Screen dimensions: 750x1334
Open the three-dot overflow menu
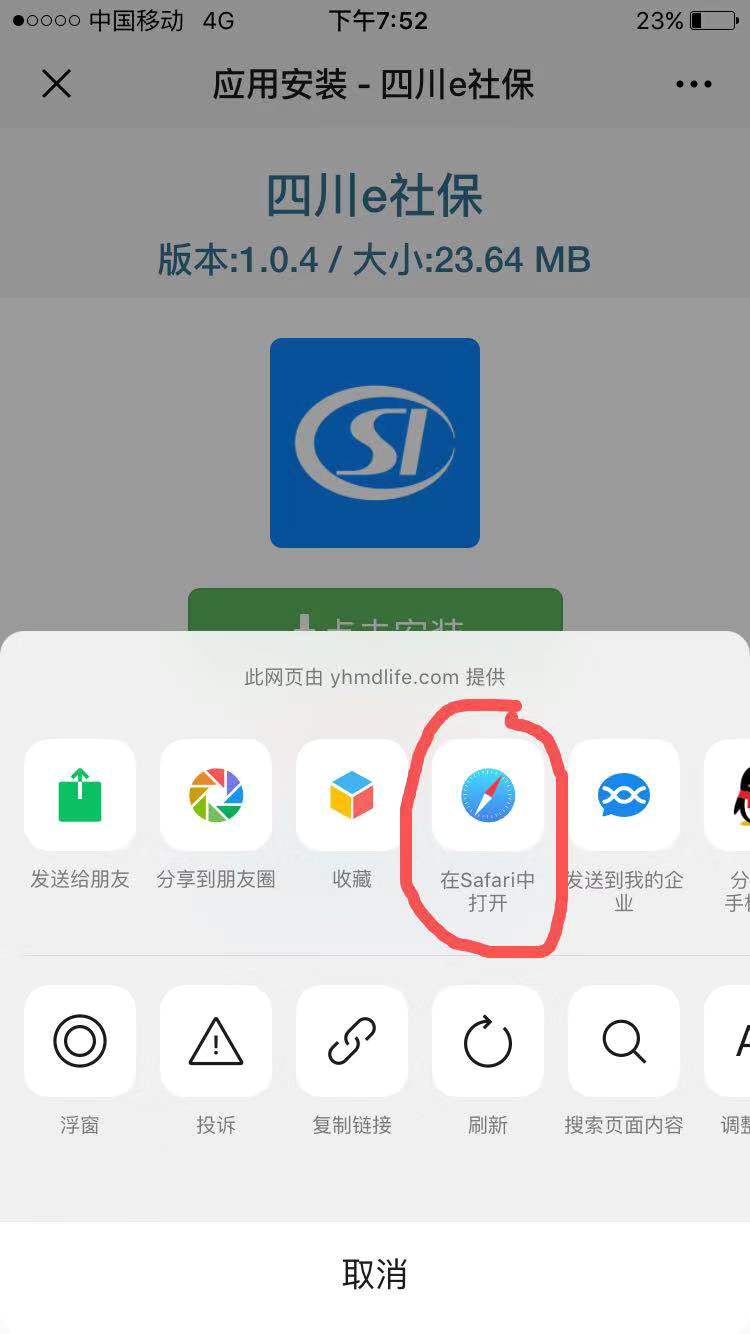693,84
